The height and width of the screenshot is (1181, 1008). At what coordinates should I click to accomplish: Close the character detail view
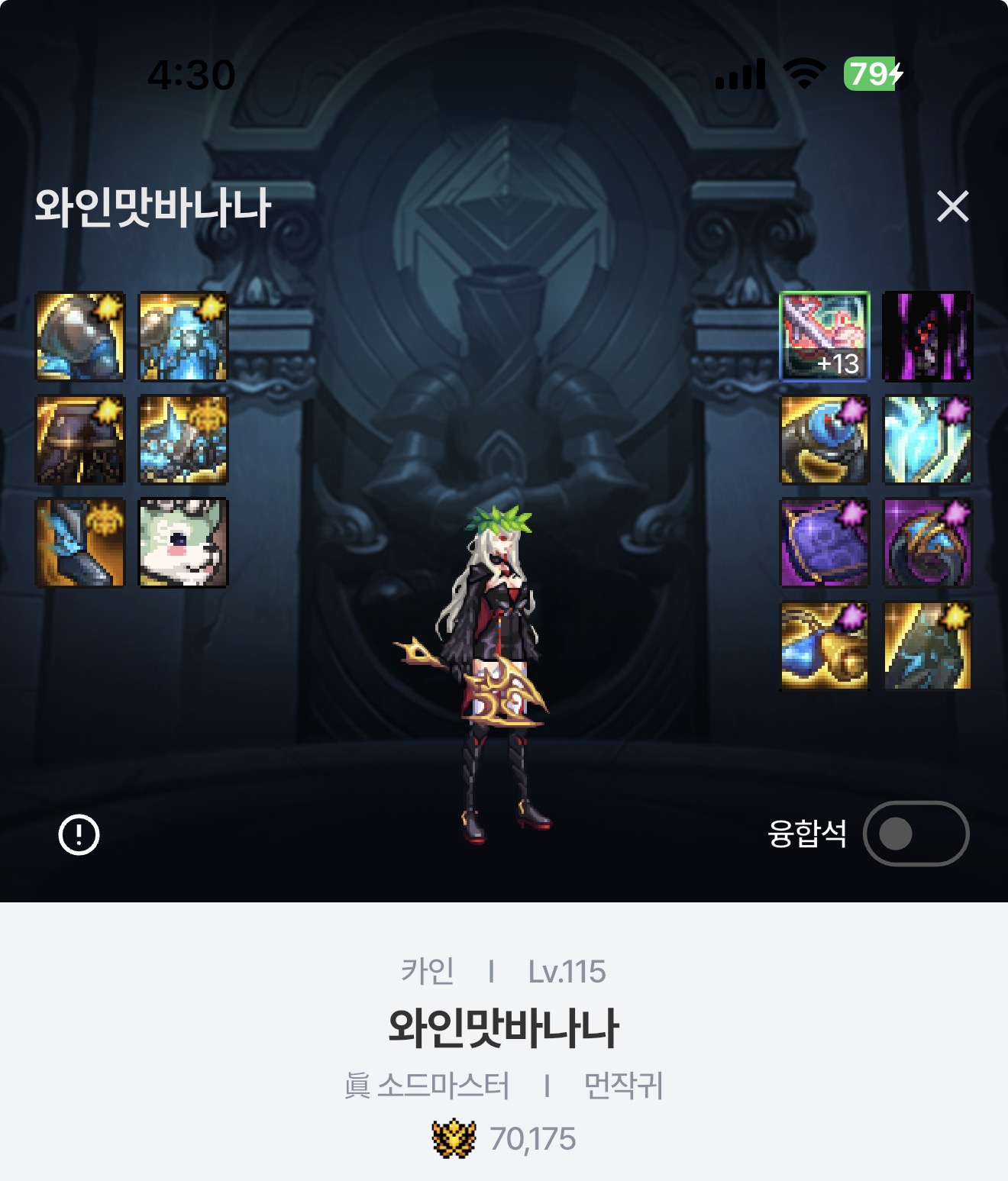[x=952, y=206]
